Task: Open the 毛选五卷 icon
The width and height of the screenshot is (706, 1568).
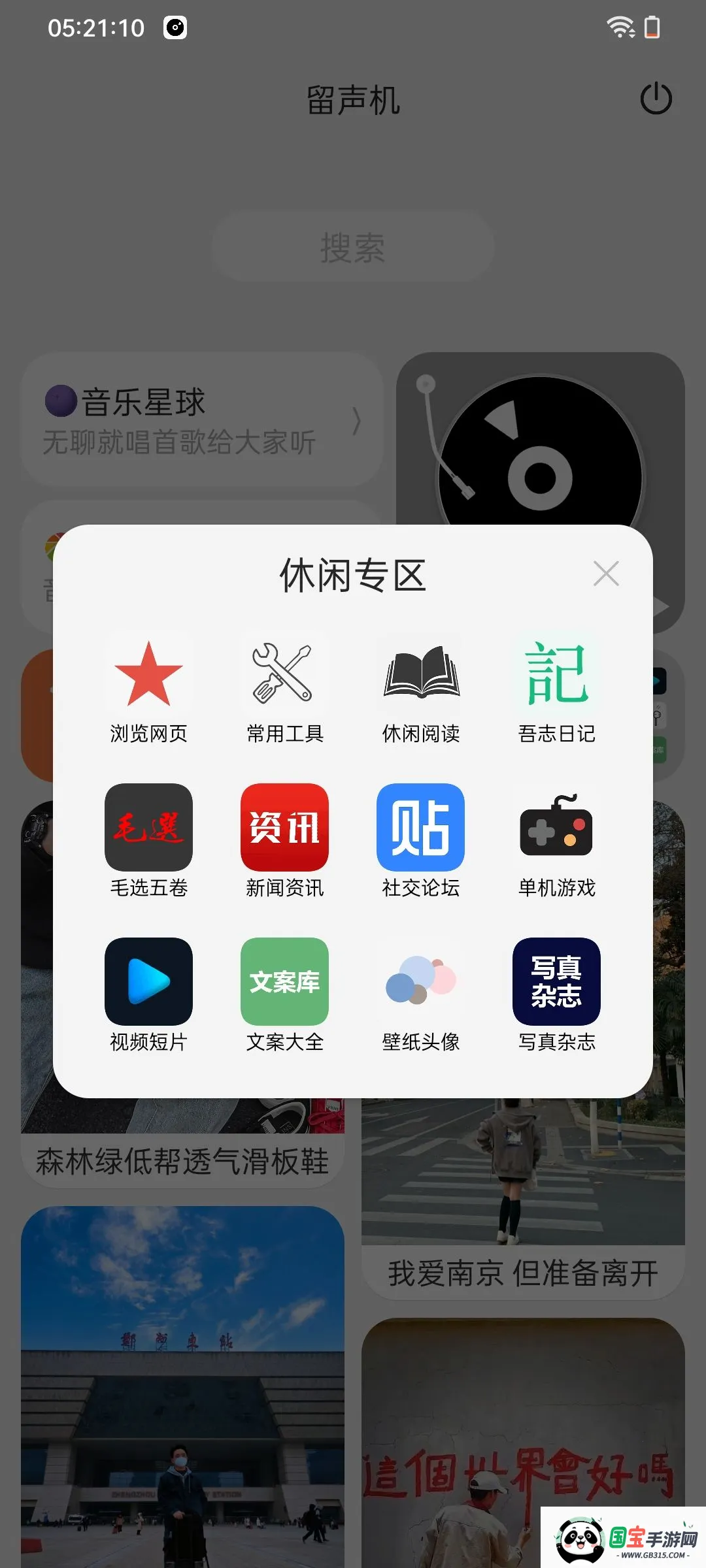Action: point(148,827)
